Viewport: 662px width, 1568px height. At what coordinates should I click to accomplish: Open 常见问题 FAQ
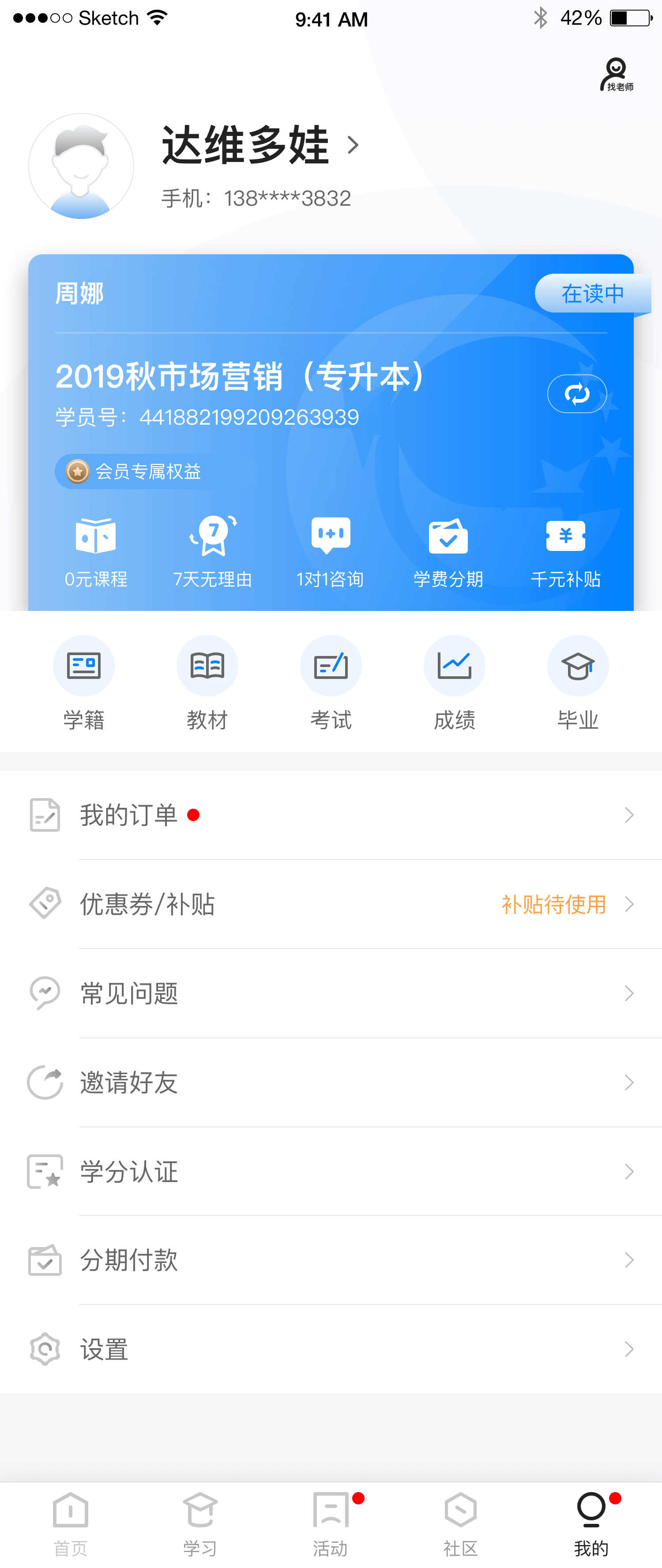(331, 993)
